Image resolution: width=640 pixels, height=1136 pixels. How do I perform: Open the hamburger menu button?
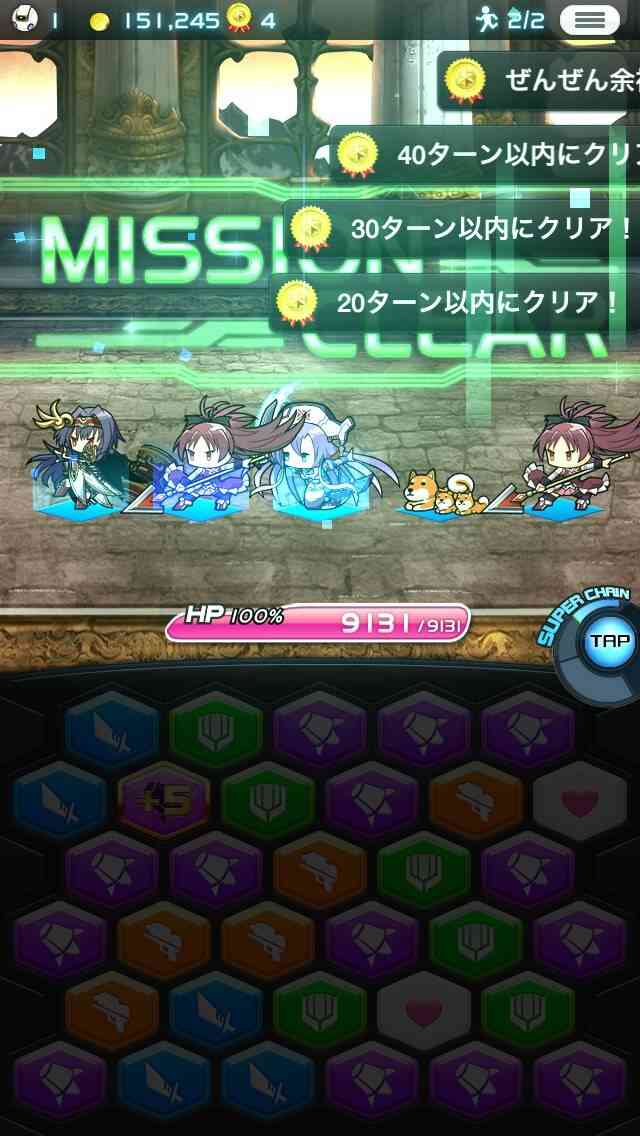coord(590,20)
